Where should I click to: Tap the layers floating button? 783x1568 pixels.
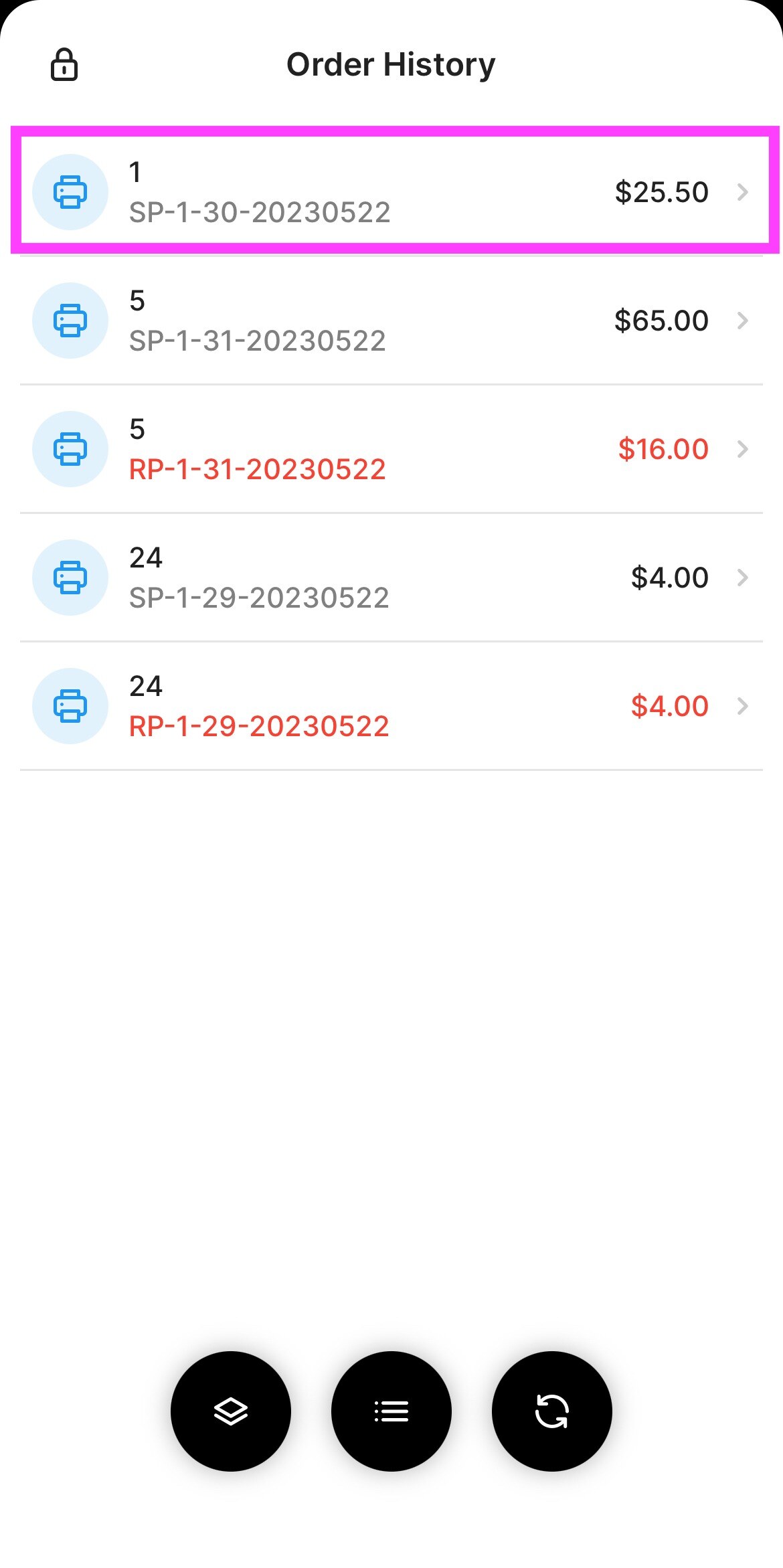tap(231, 1411)
